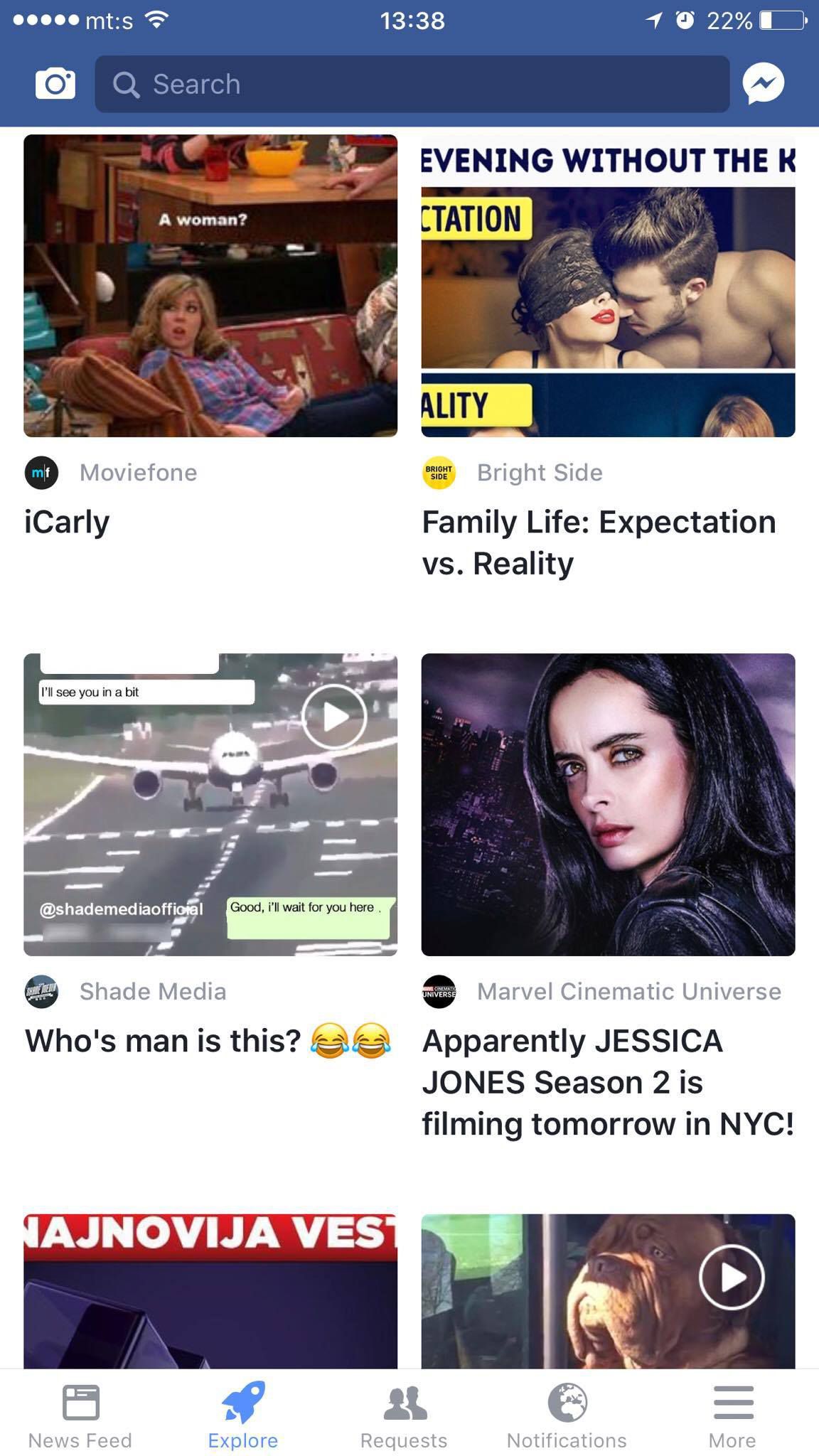Visit the Shade Media page
Image resolution: width=819 pixels, height=1456 pixels.
tap(152, 992)
